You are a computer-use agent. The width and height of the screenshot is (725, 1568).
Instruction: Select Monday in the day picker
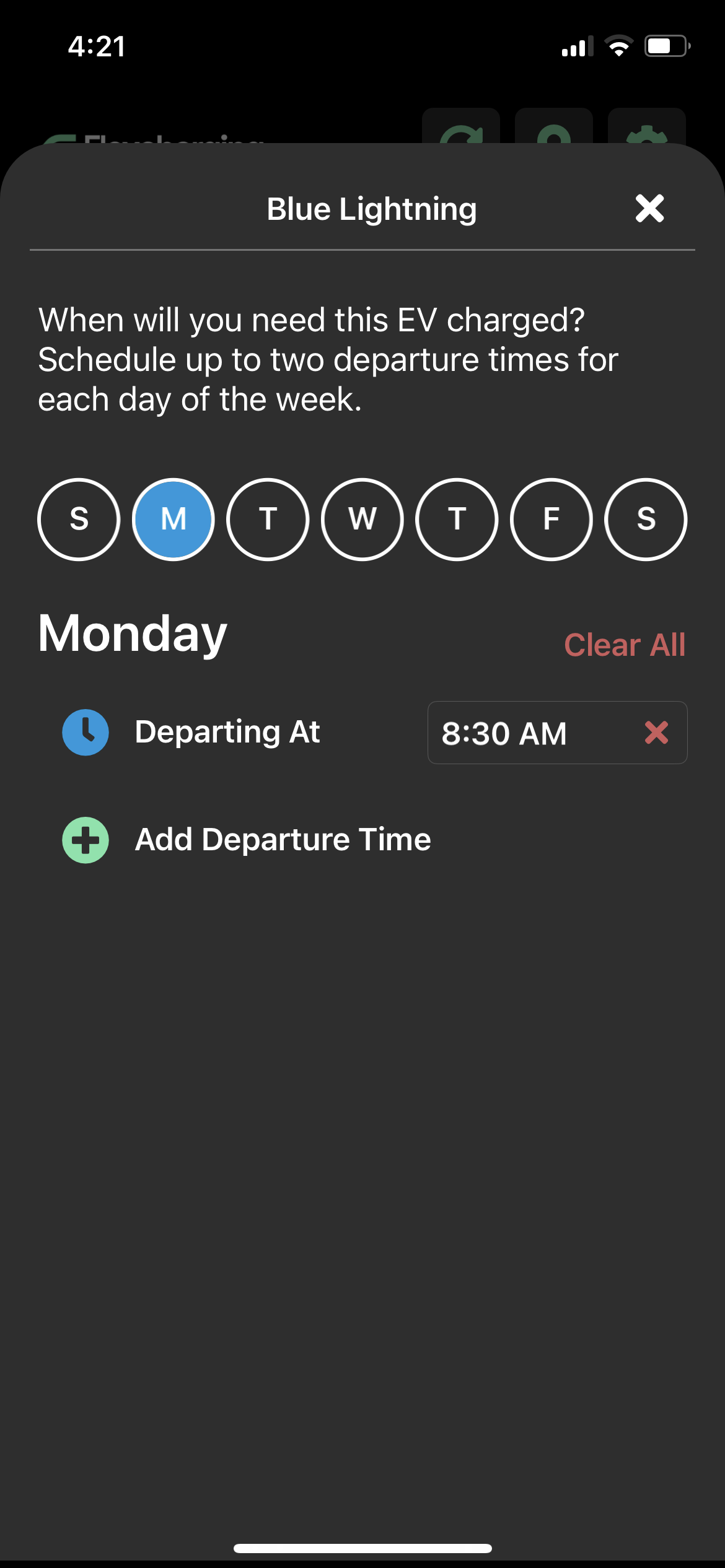(x=174, y=519)
